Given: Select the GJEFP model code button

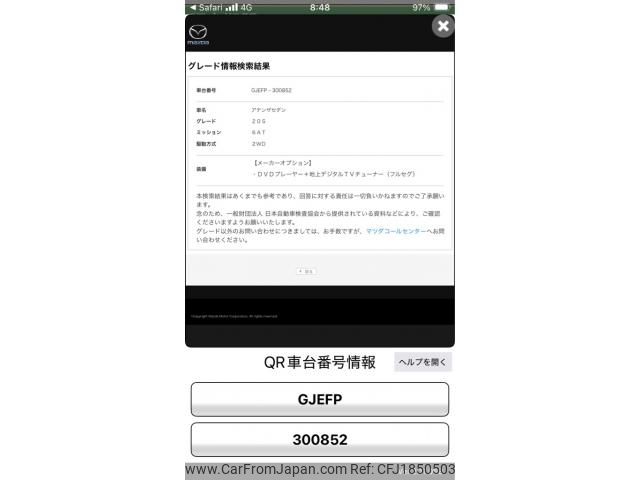Looking at the screenshot, I should click(x=319, y=399).
